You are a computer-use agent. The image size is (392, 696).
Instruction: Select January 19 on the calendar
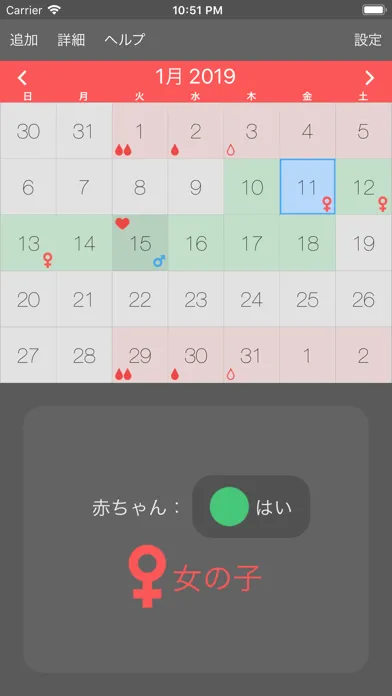click(364, 243)
